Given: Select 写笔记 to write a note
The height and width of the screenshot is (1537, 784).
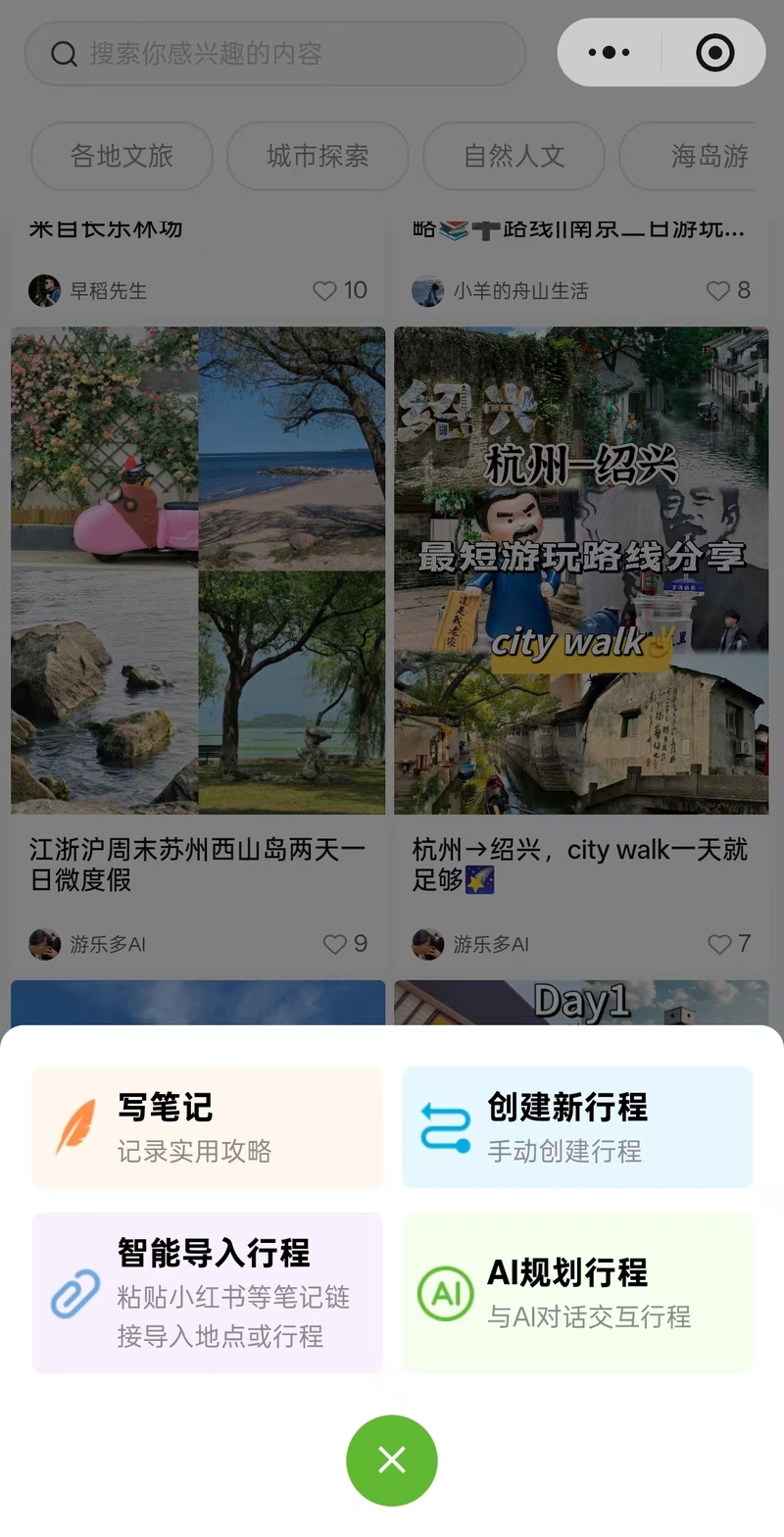Looking at the screenshot, I should [x=207, y=1127].
